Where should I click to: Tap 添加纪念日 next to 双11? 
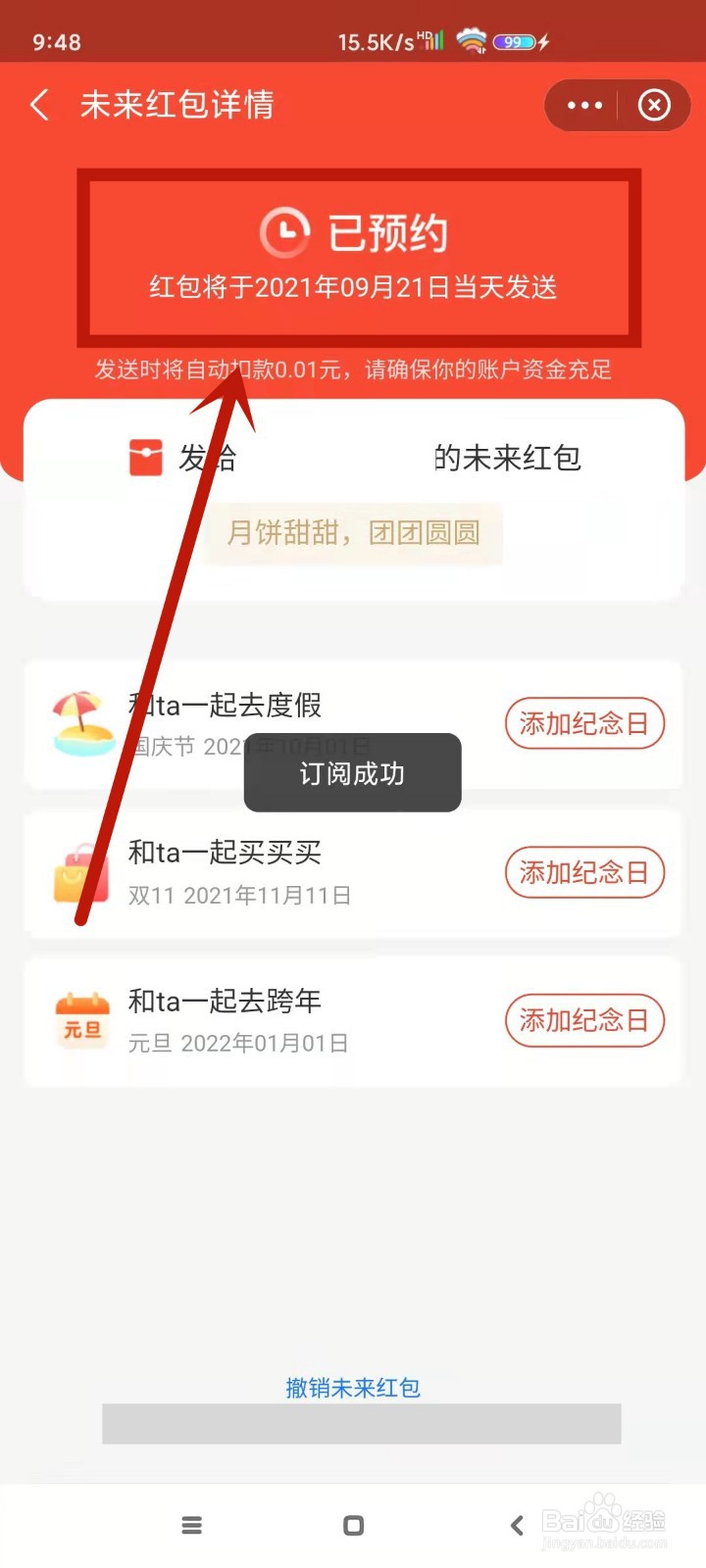point(584,872)
